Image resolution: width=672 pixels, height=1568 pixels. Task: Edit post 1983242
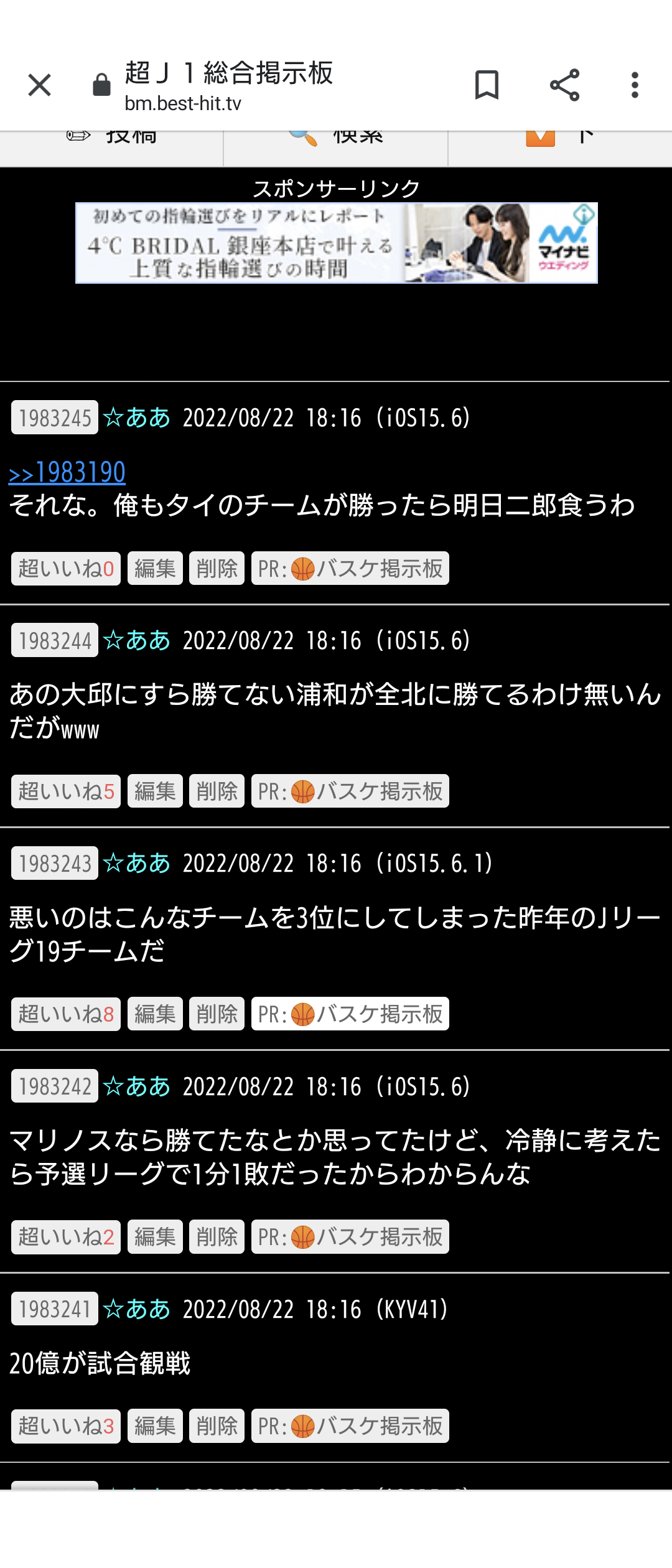tap(155, 1236)
